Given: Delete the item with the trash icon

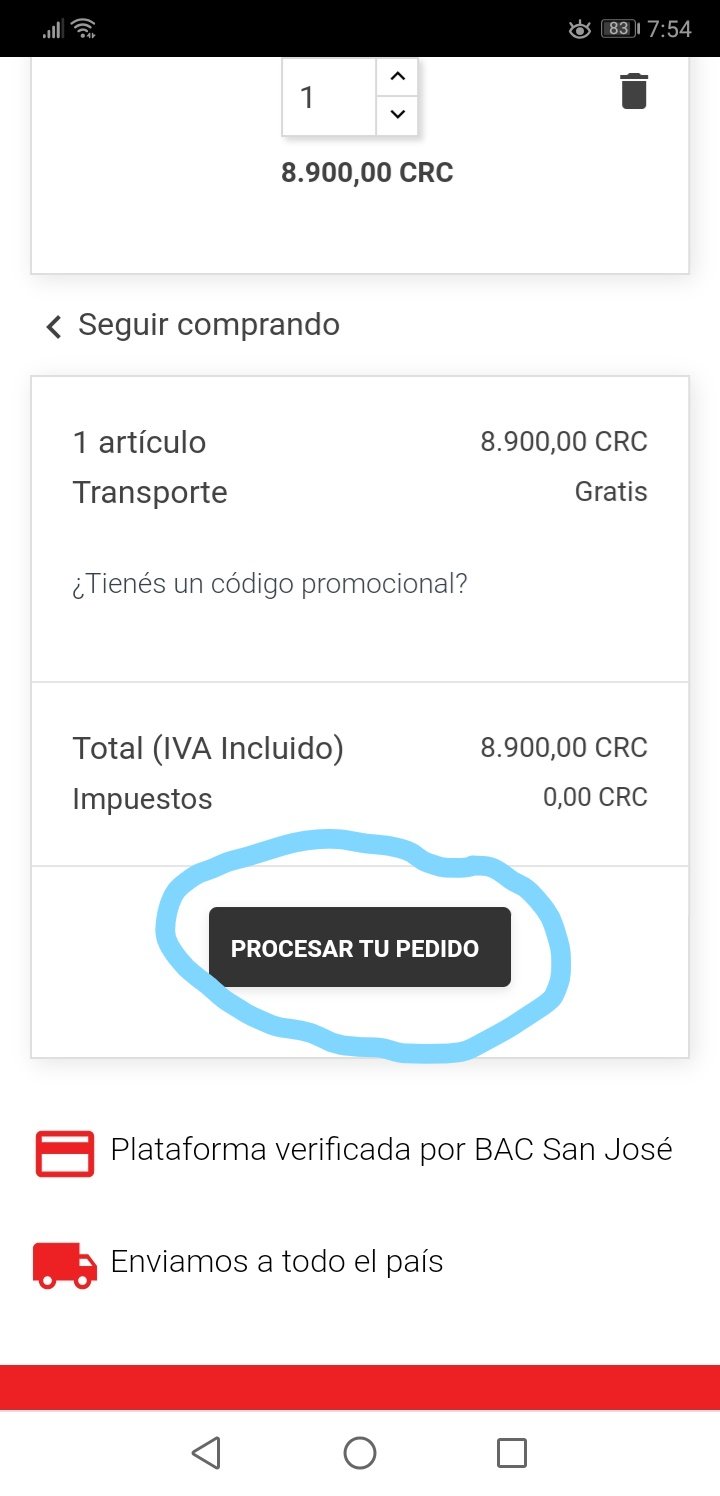Looking at the screenshot, I should 634,91.
